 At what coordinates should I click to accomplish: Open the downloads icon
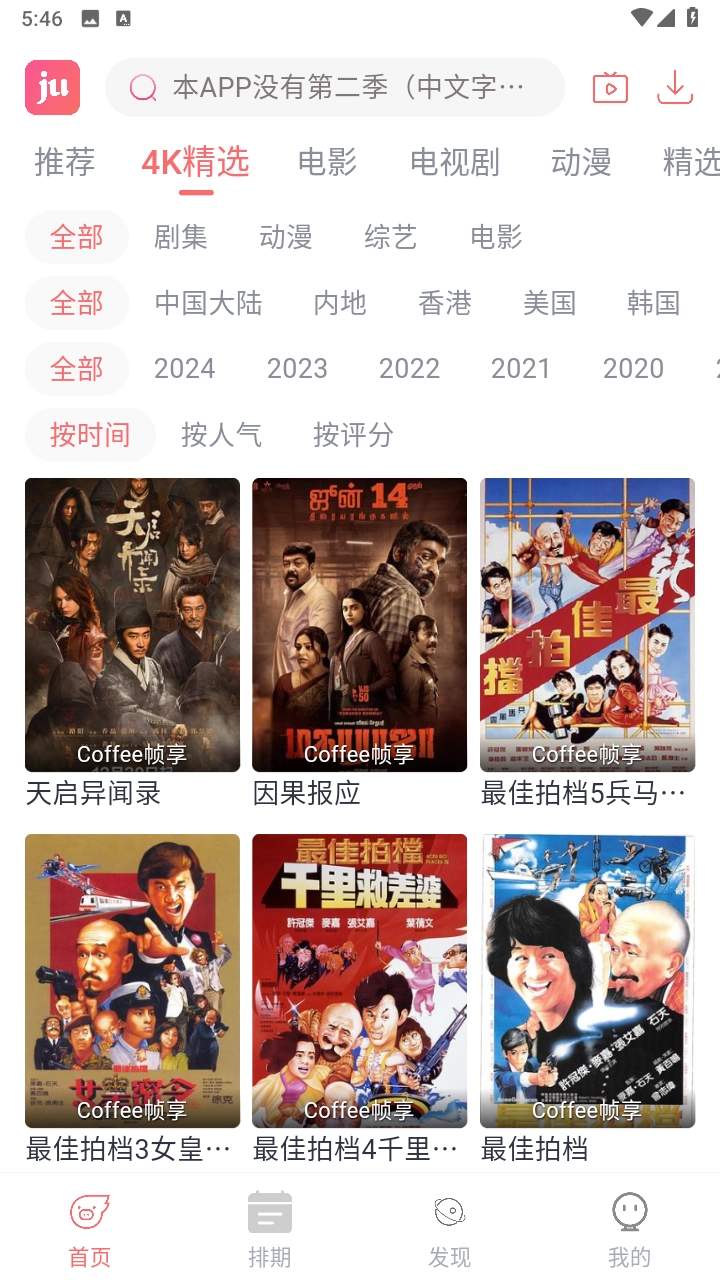(x=675, y=88)
